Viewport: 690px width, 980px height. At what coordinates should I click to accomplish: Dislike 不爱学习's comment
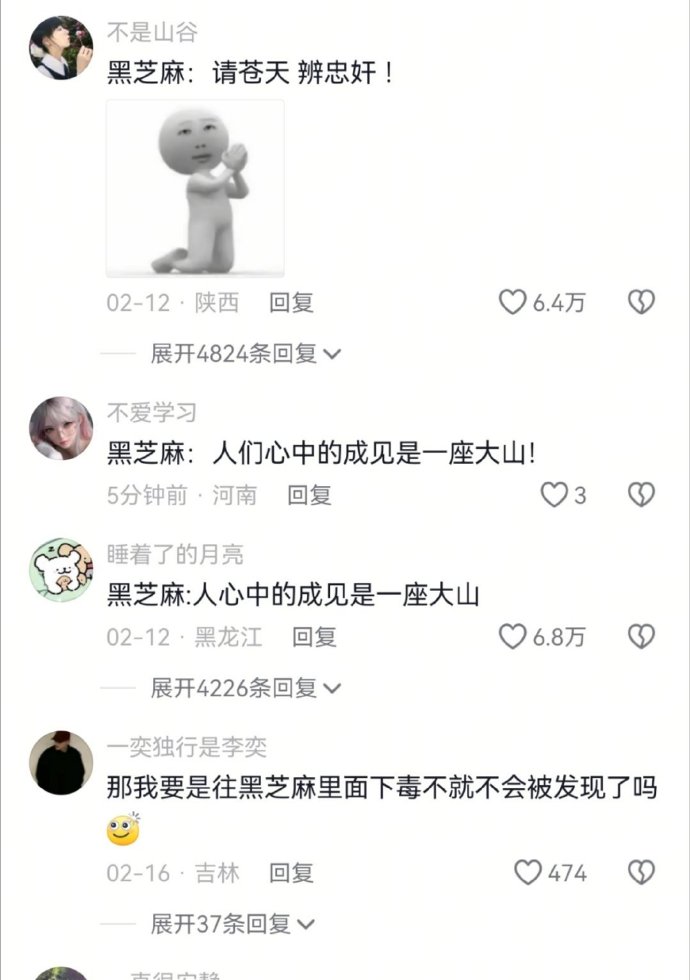641,495
